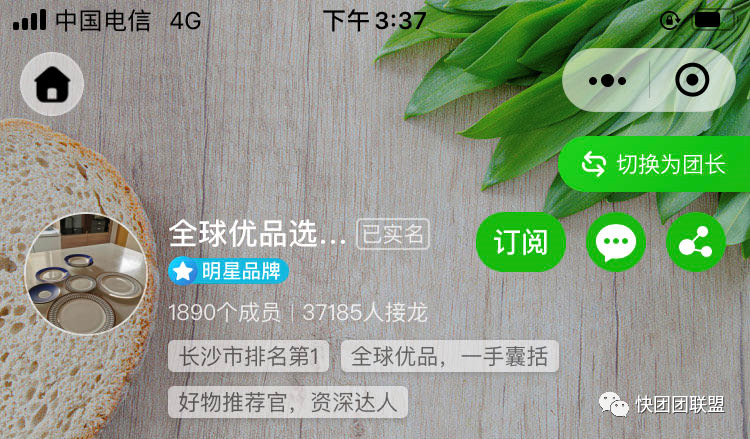Open the group's round avatar photo
Screen dimensions: 750x439
tap(85, 273)
